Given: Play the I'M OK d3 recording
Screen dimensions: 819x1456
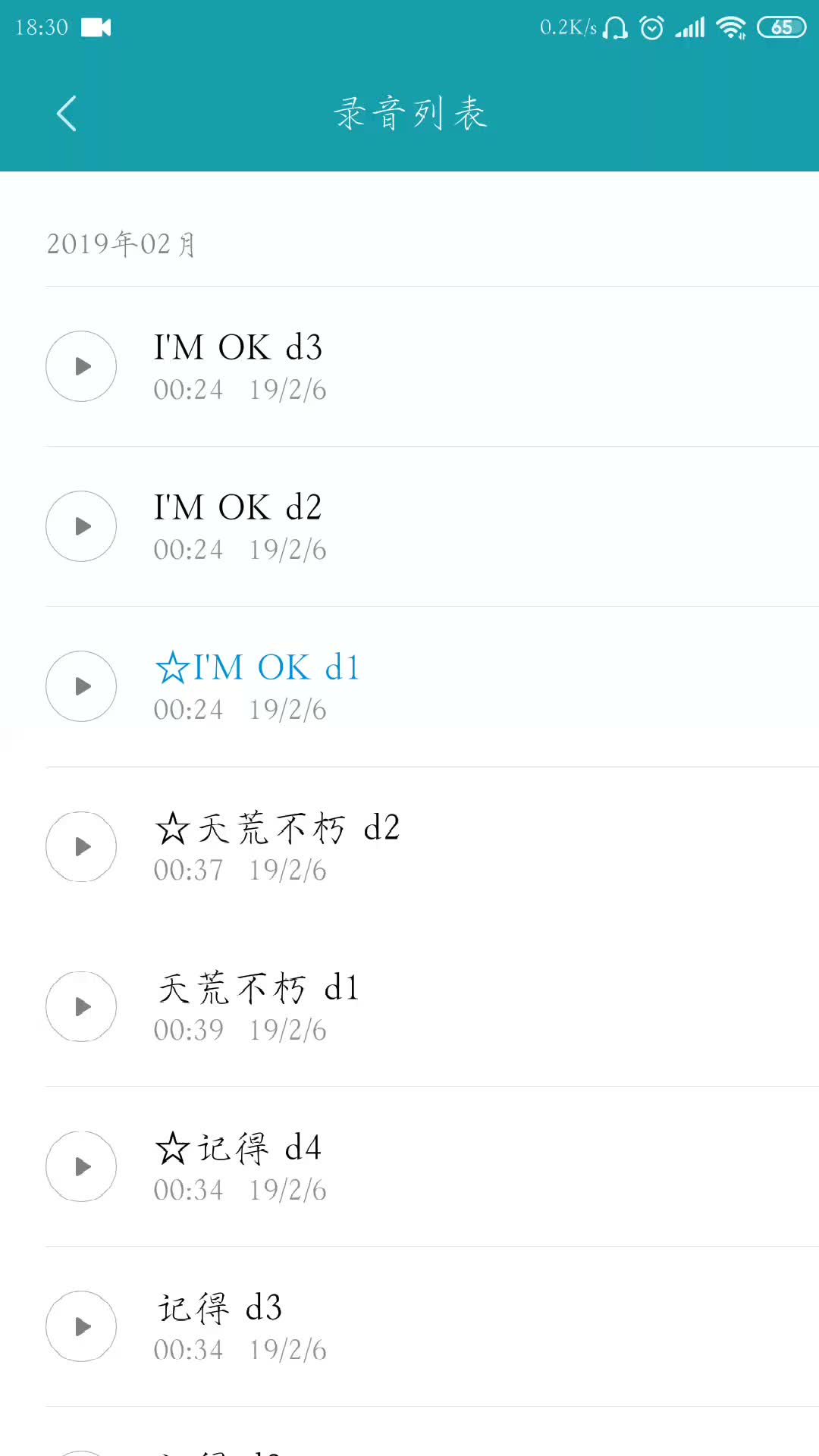Looking at the screenshot, I should click(x=81, y=366).
